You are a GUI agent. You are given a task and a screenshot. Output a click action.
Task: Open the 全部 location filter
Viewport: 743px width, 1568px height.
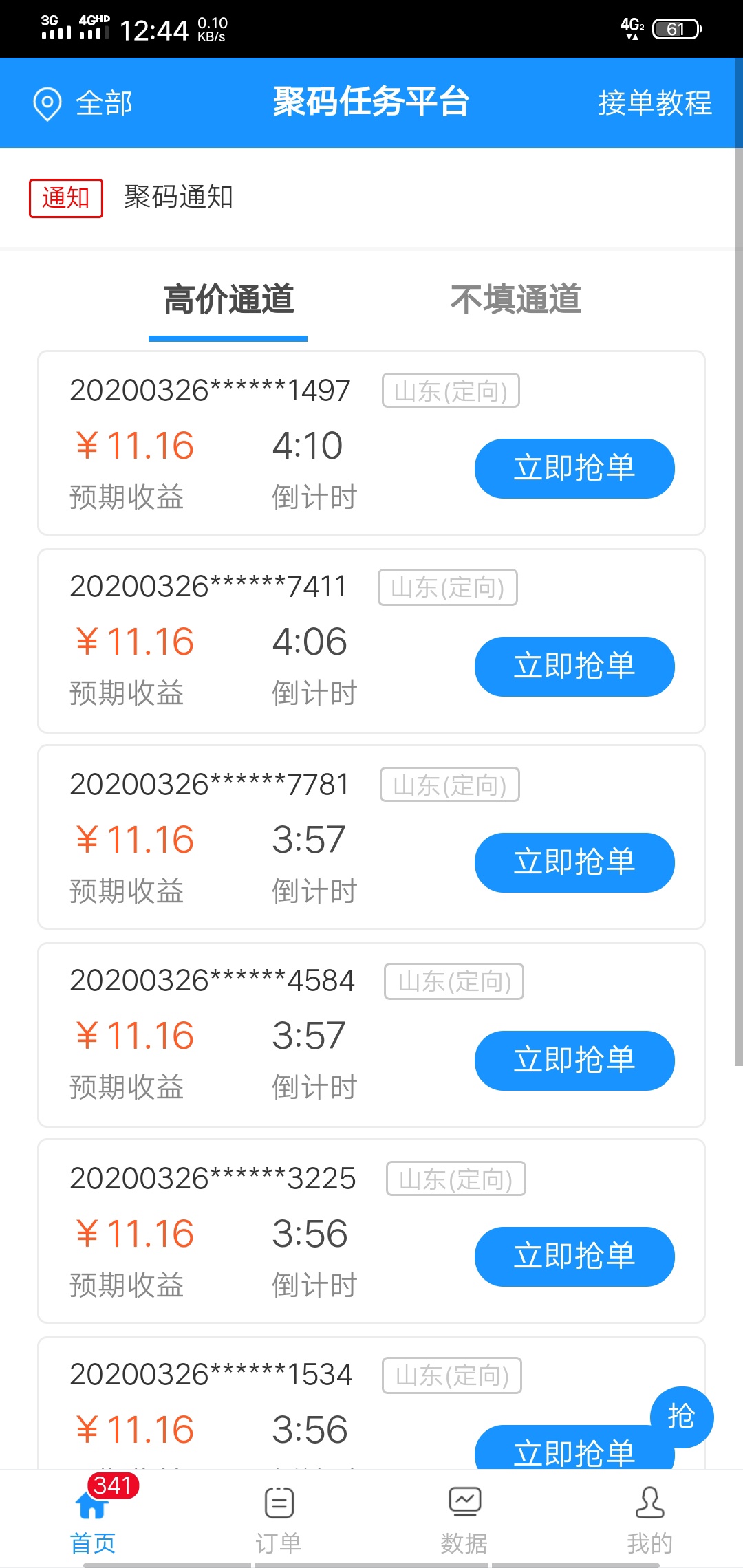(x=83, y=104)
